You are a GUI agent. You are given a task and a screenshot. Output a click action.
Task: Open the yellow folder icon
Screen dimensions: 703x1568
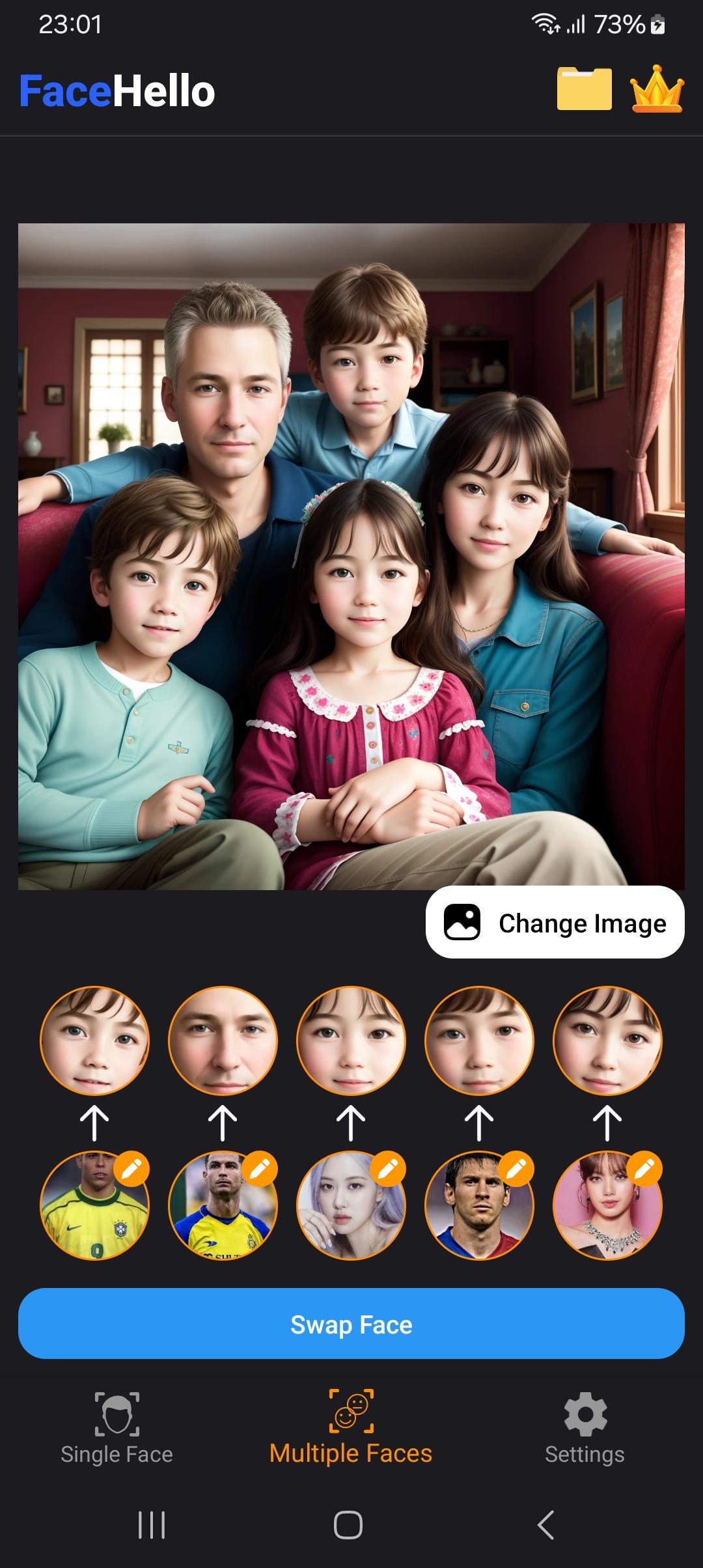(x=584, y=89)
